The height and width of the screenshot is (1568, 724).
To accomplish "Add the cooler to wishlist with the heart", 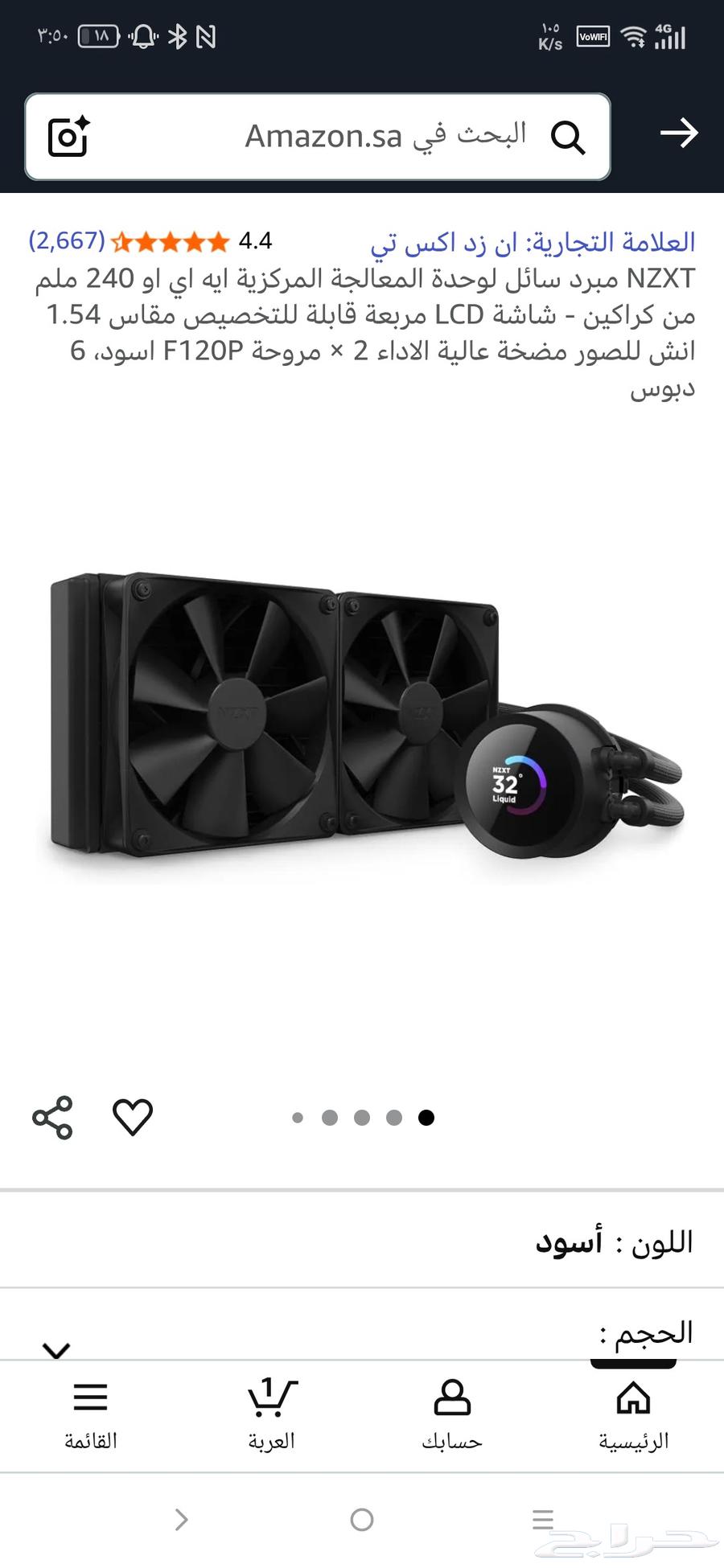I will 134,1116.
